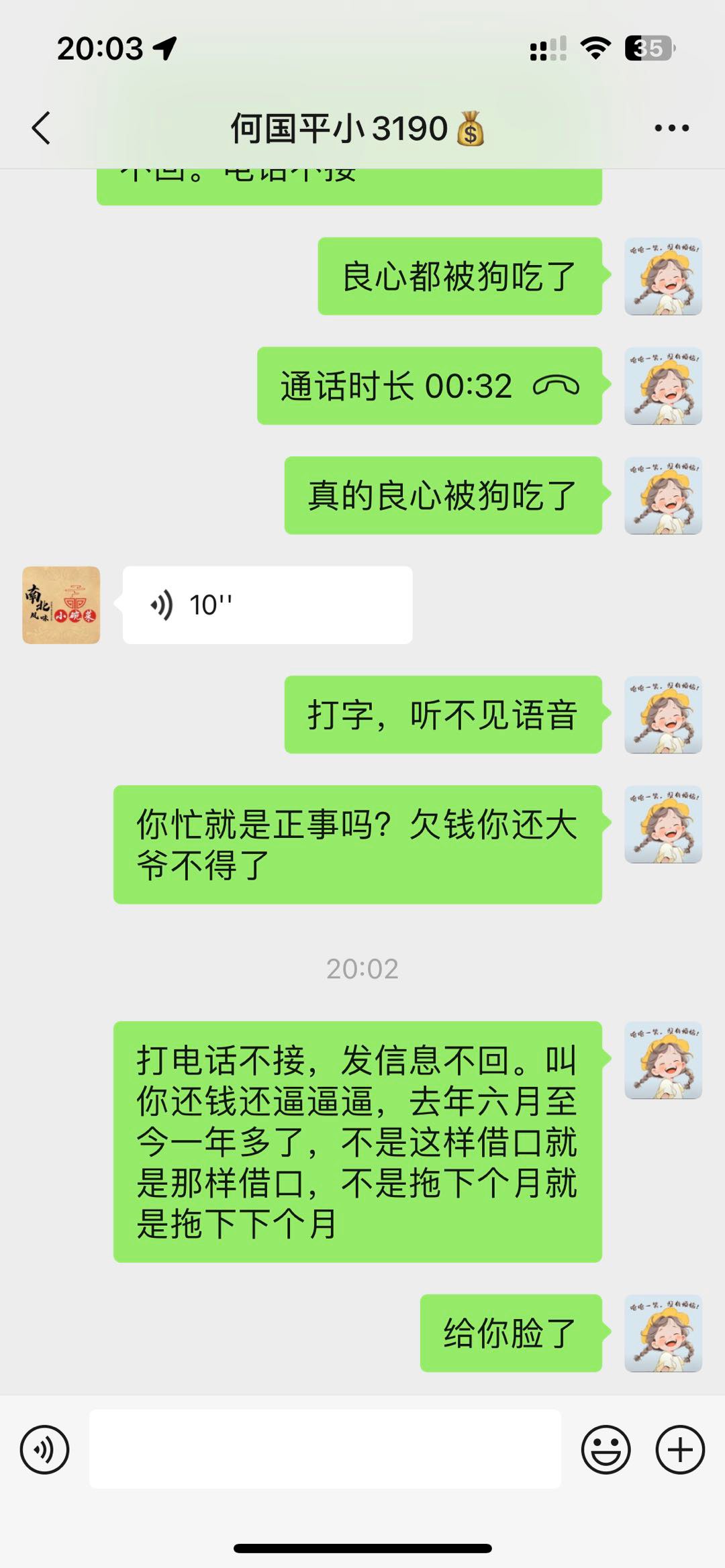Image resolution: width=725 pixels, height=1568 pixels.
Task: Open my avatar next to 给你脸了
Action: pos(663,1332)
